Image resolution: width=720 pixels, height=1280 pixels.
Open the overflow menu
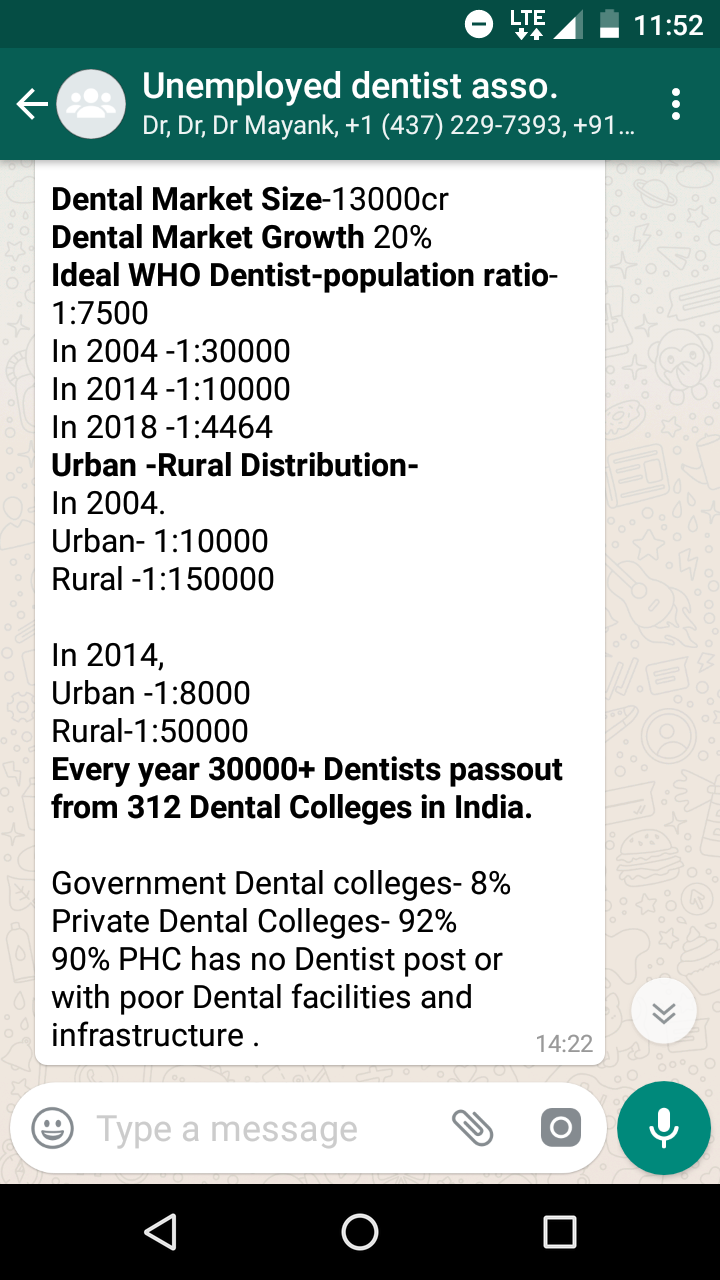click(x=677, y=104)
